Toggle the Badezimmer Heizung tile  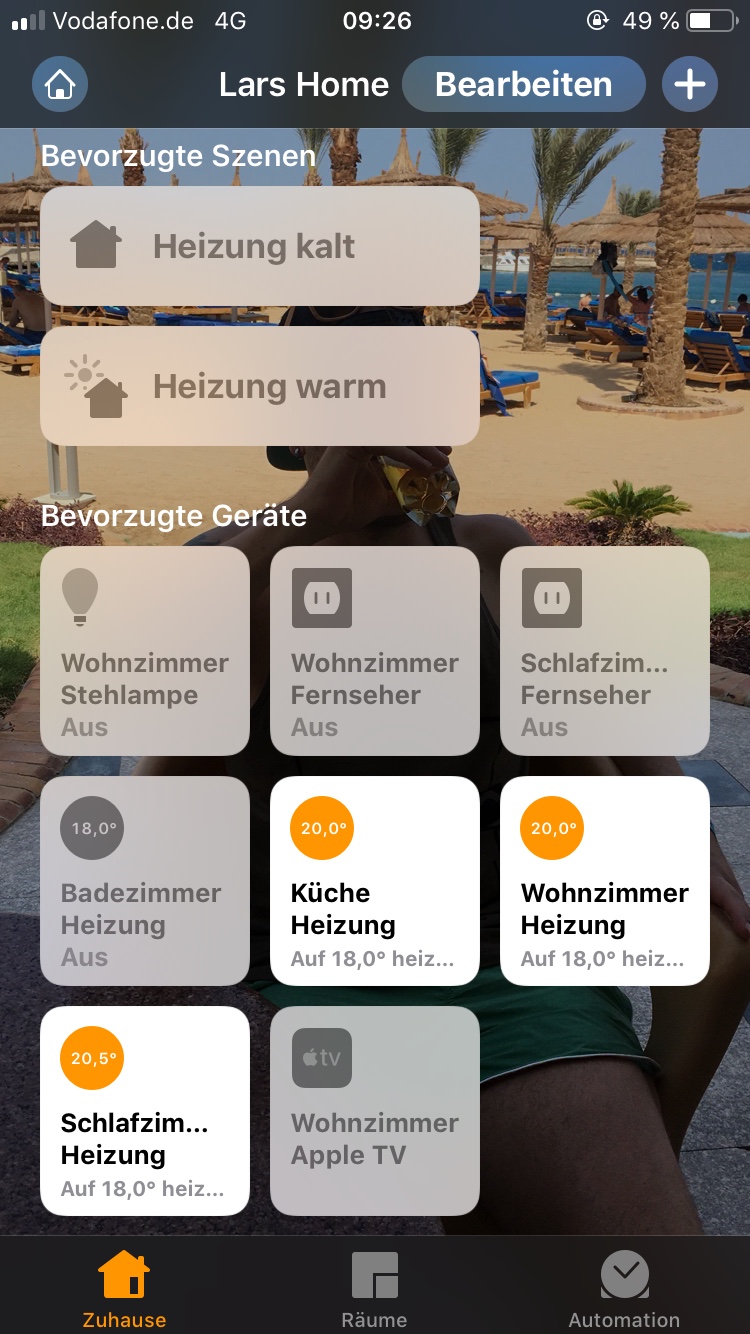[x=145, y=881]
